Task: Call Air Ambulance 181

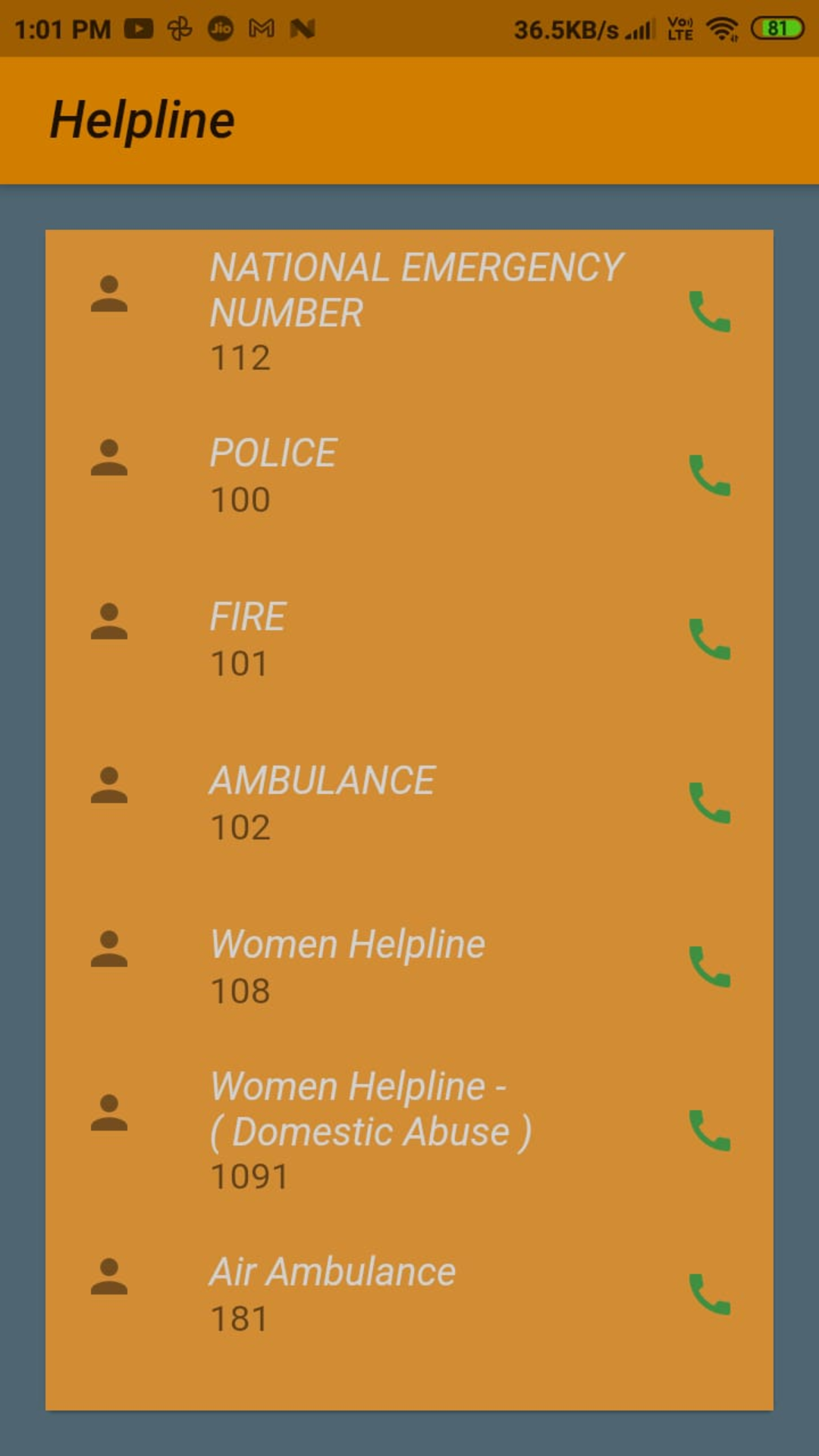Action: [x=710, y=1294]
